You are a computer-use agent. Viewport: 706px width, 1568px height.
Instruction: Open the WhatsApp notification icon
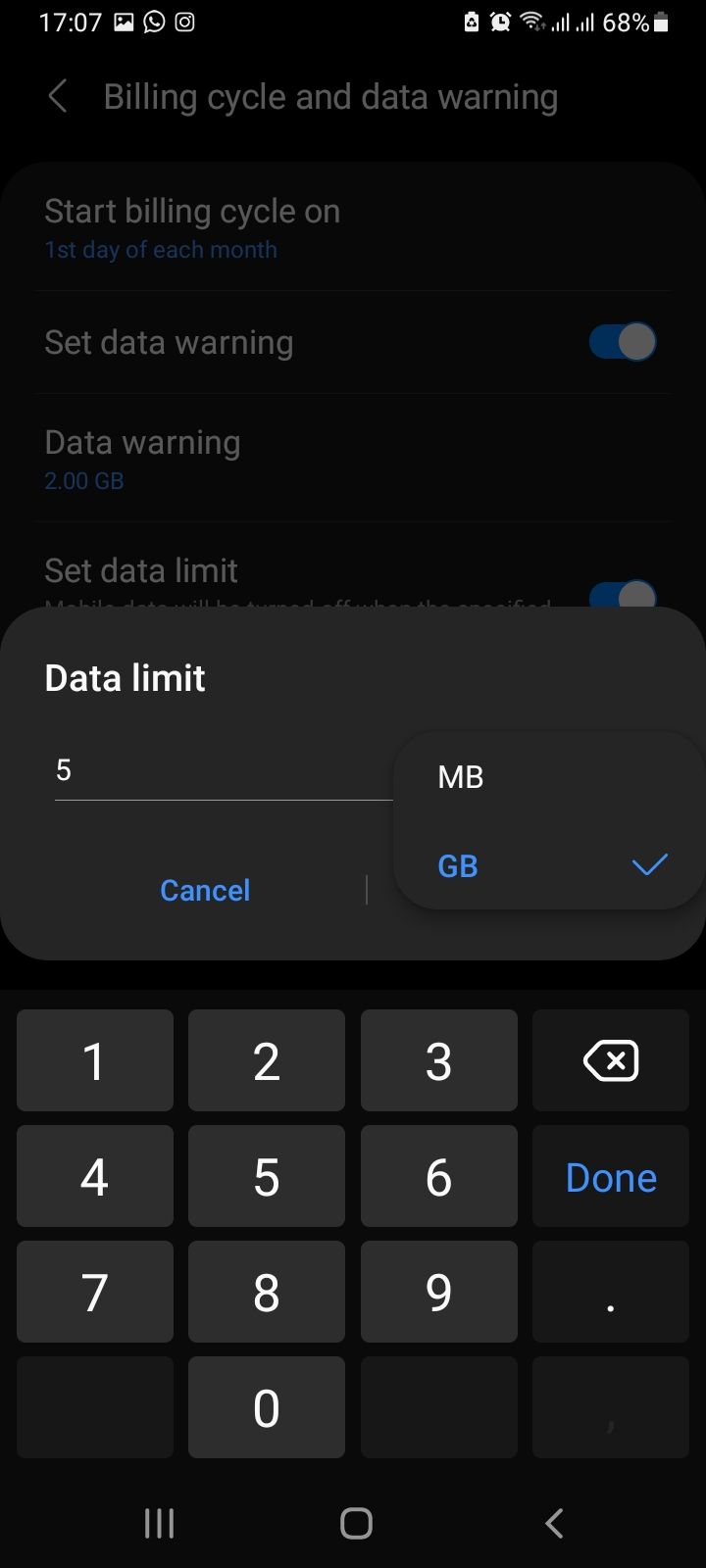pyautogui.click(x=154, y=22)
